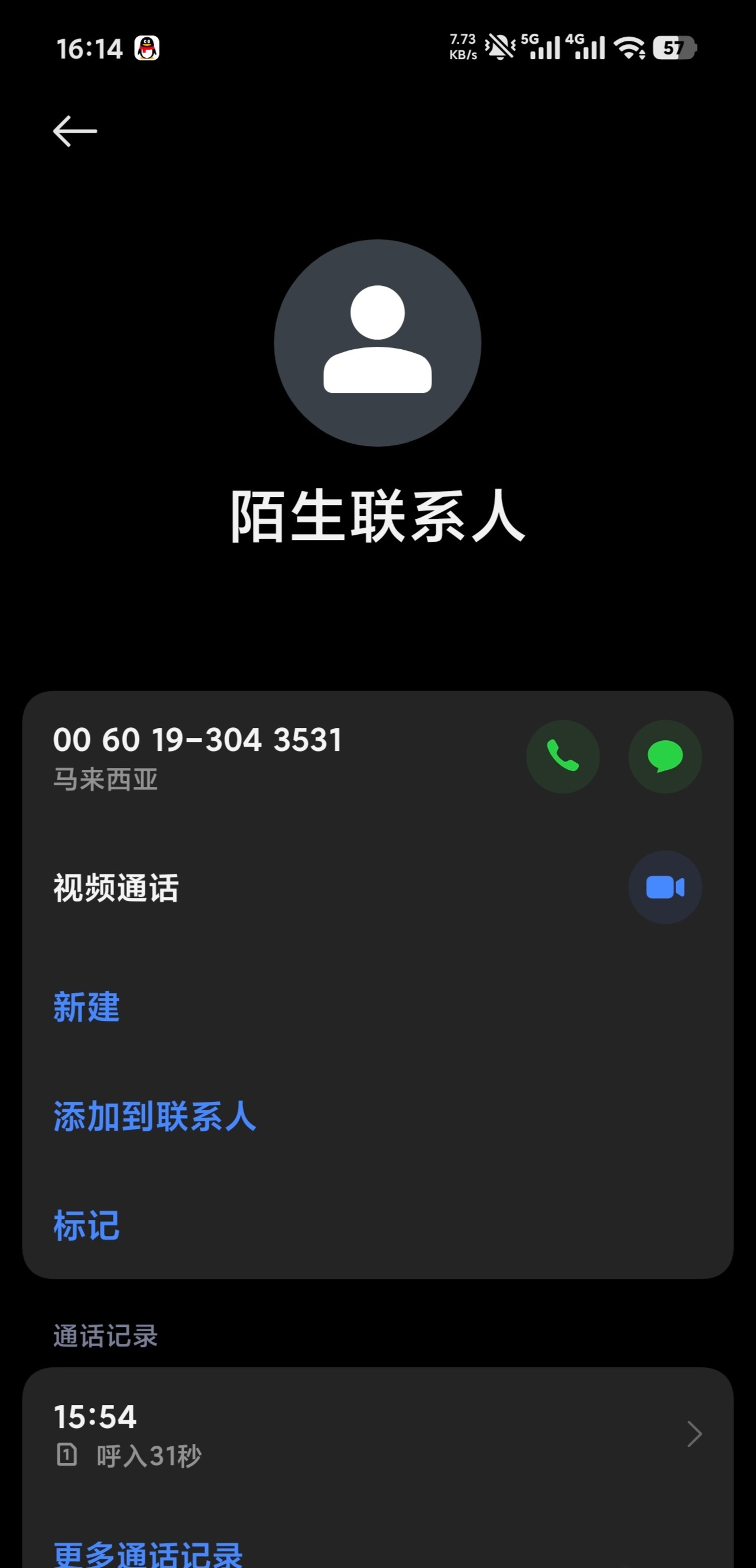Start a video call (视频通话)
The height and width of the screenshot is (1568, 756).
[x=664, y=887]
